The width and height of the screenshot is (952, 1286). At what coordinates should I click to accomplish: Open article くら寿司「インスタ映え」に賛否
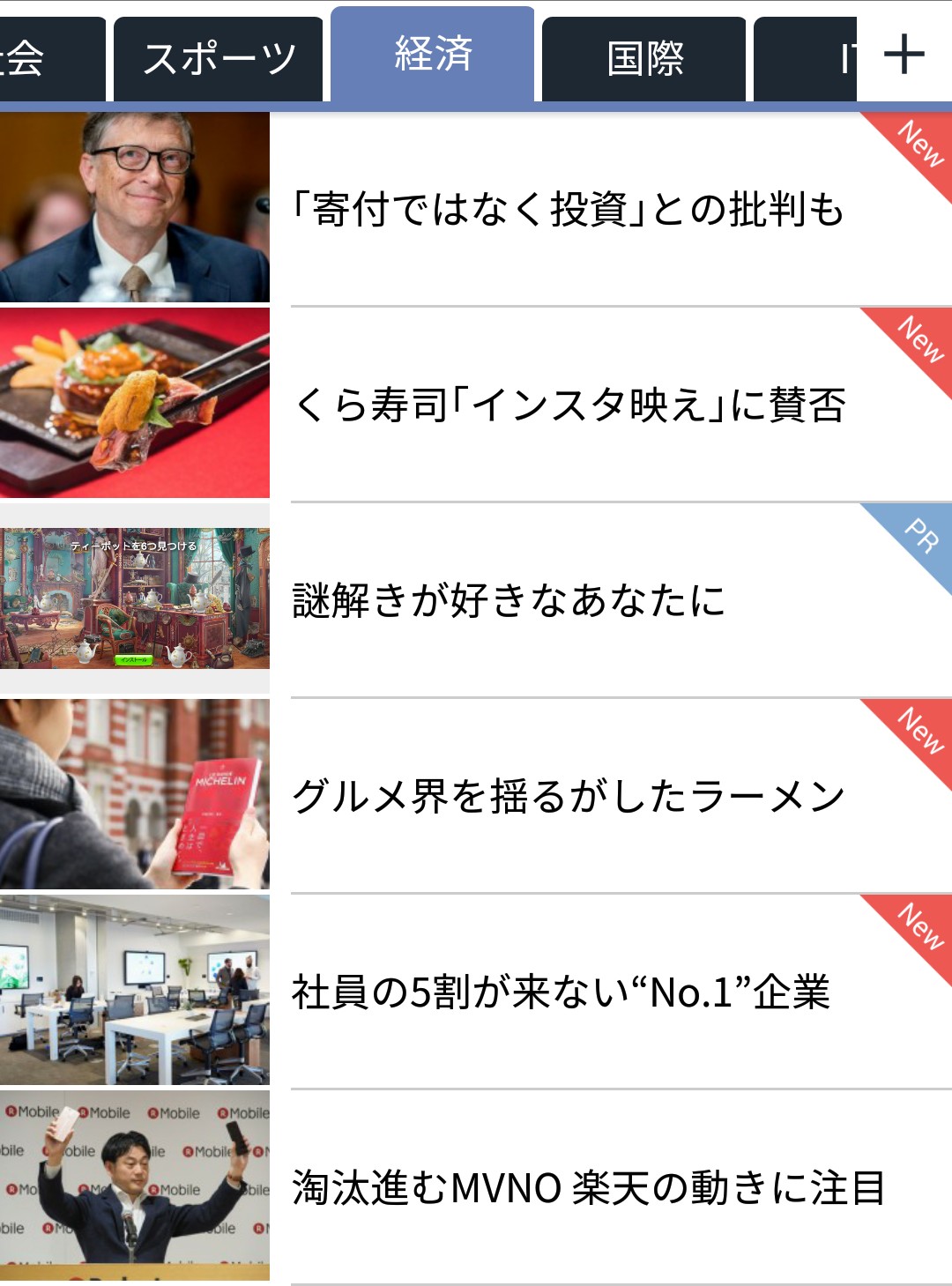569,405
